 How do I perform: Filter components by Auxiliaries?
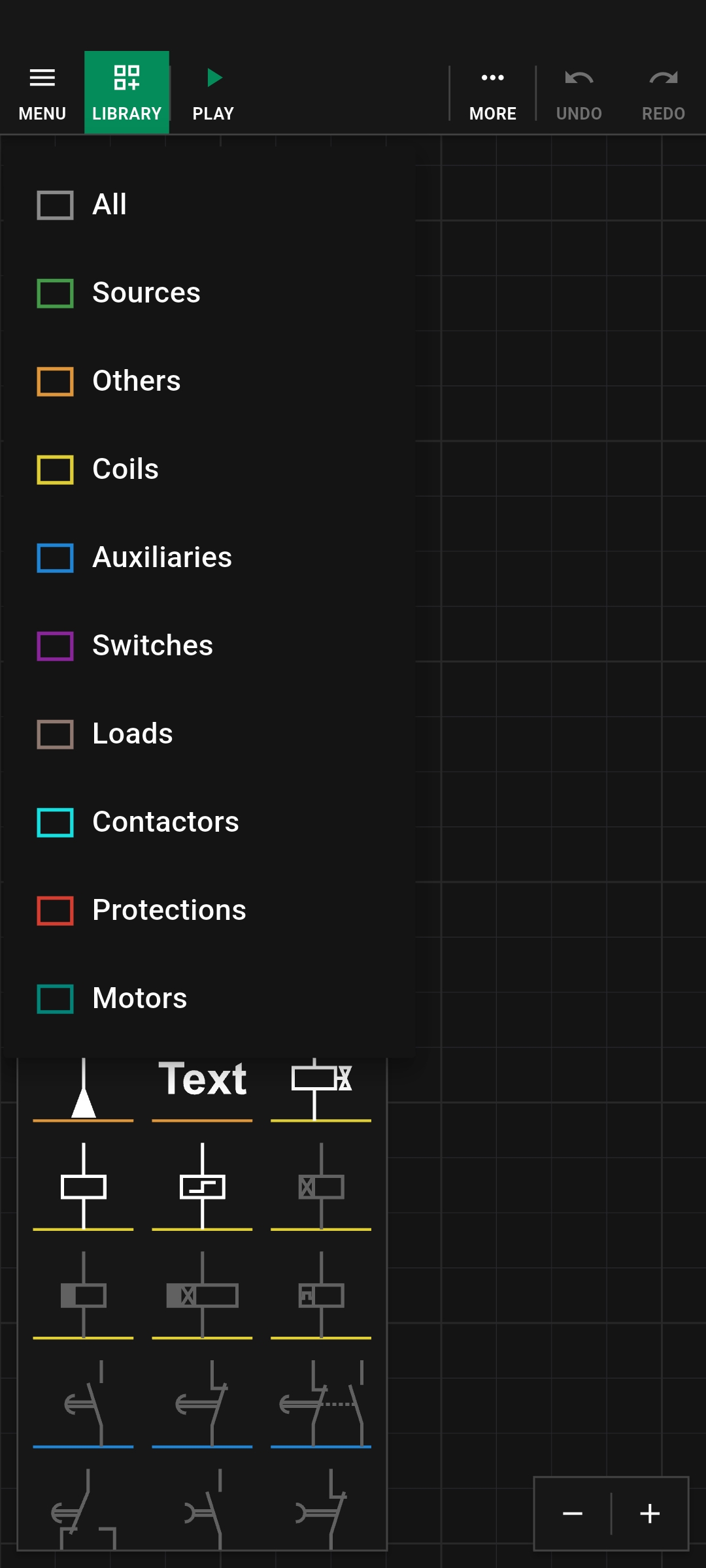pos(161,558)
